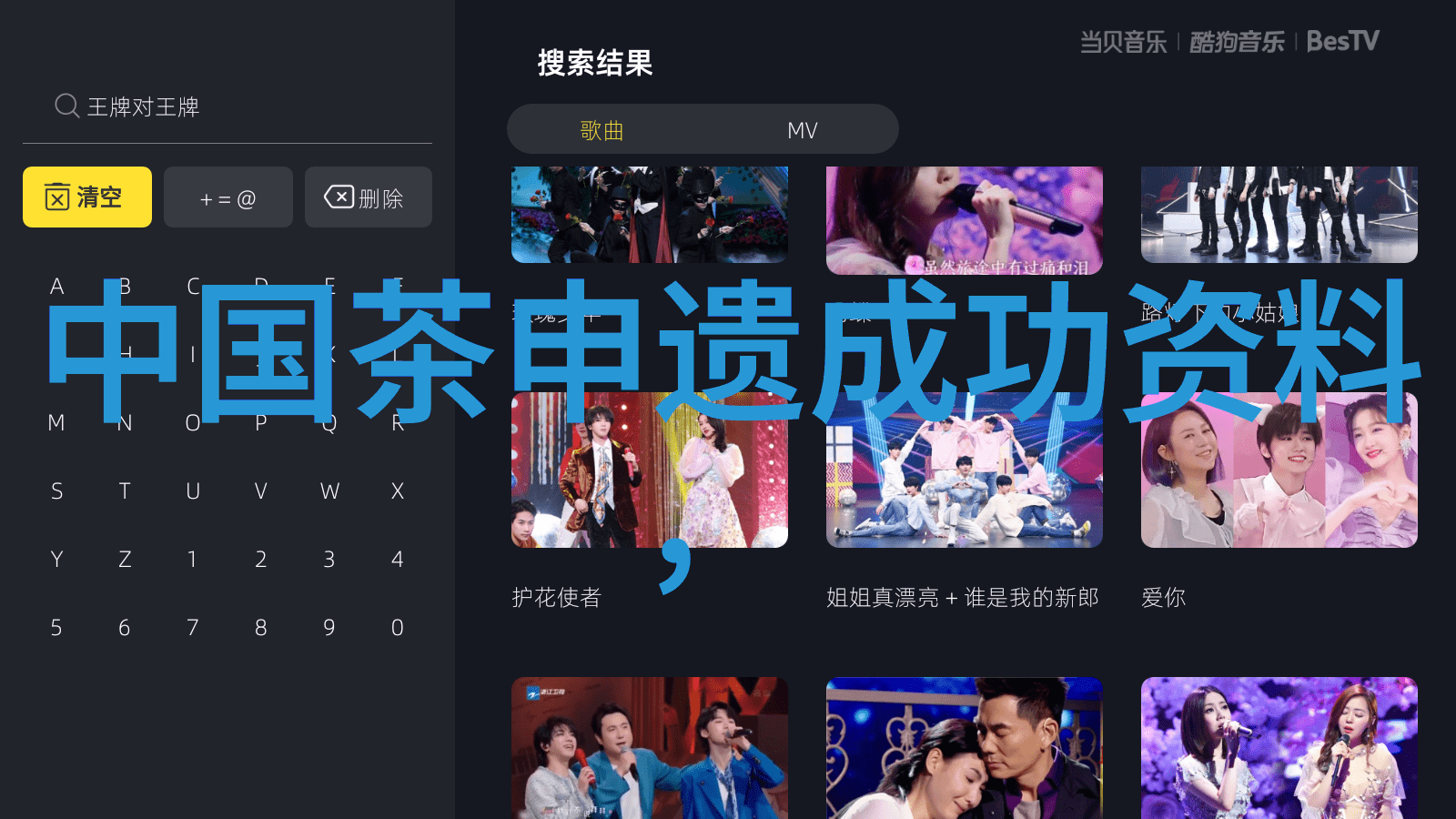Switch to the symbols keyboard +=@
1456x819 pixels.
pos(228,197)
